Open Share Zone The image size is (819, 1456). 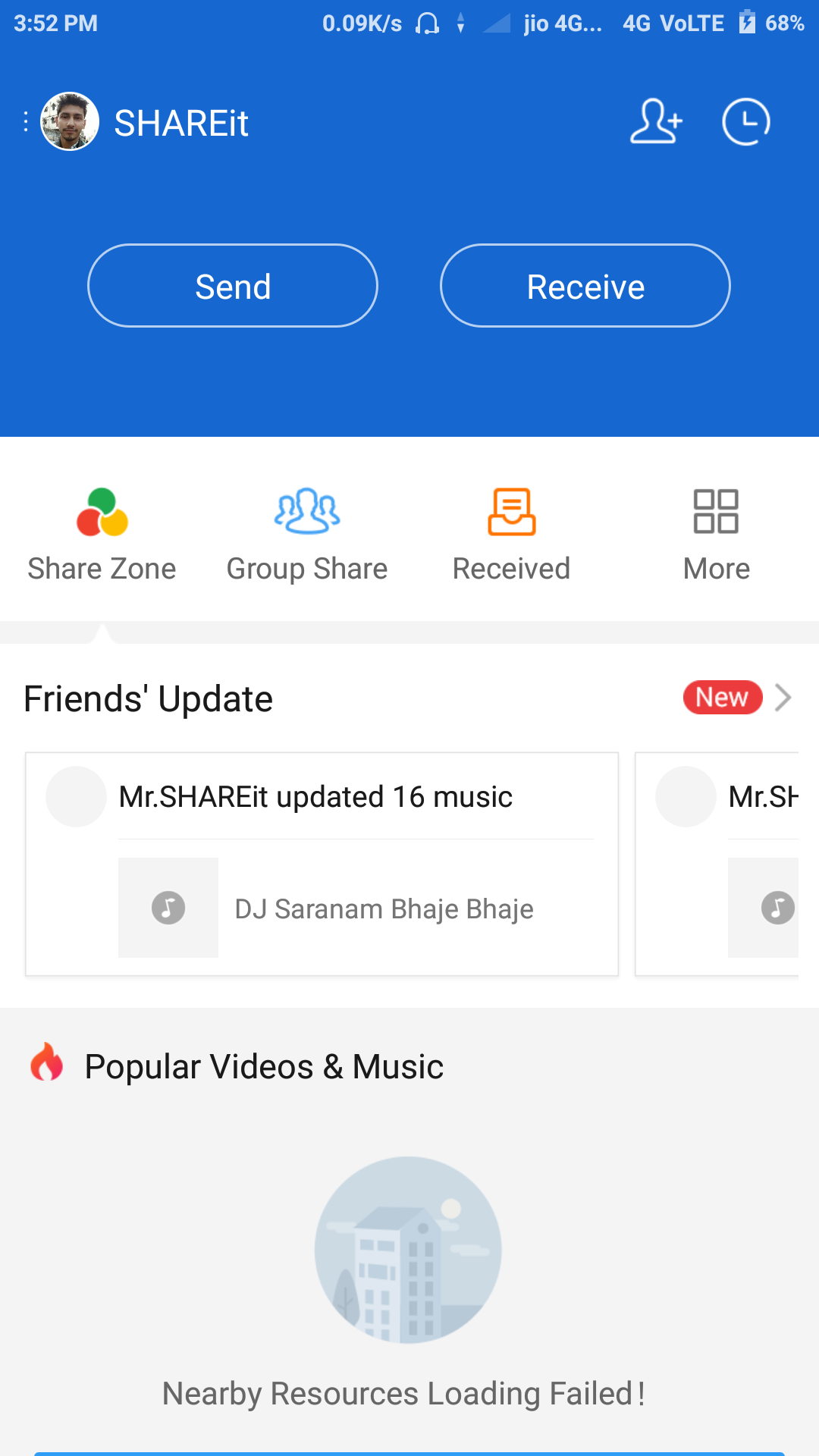point(102,535)
